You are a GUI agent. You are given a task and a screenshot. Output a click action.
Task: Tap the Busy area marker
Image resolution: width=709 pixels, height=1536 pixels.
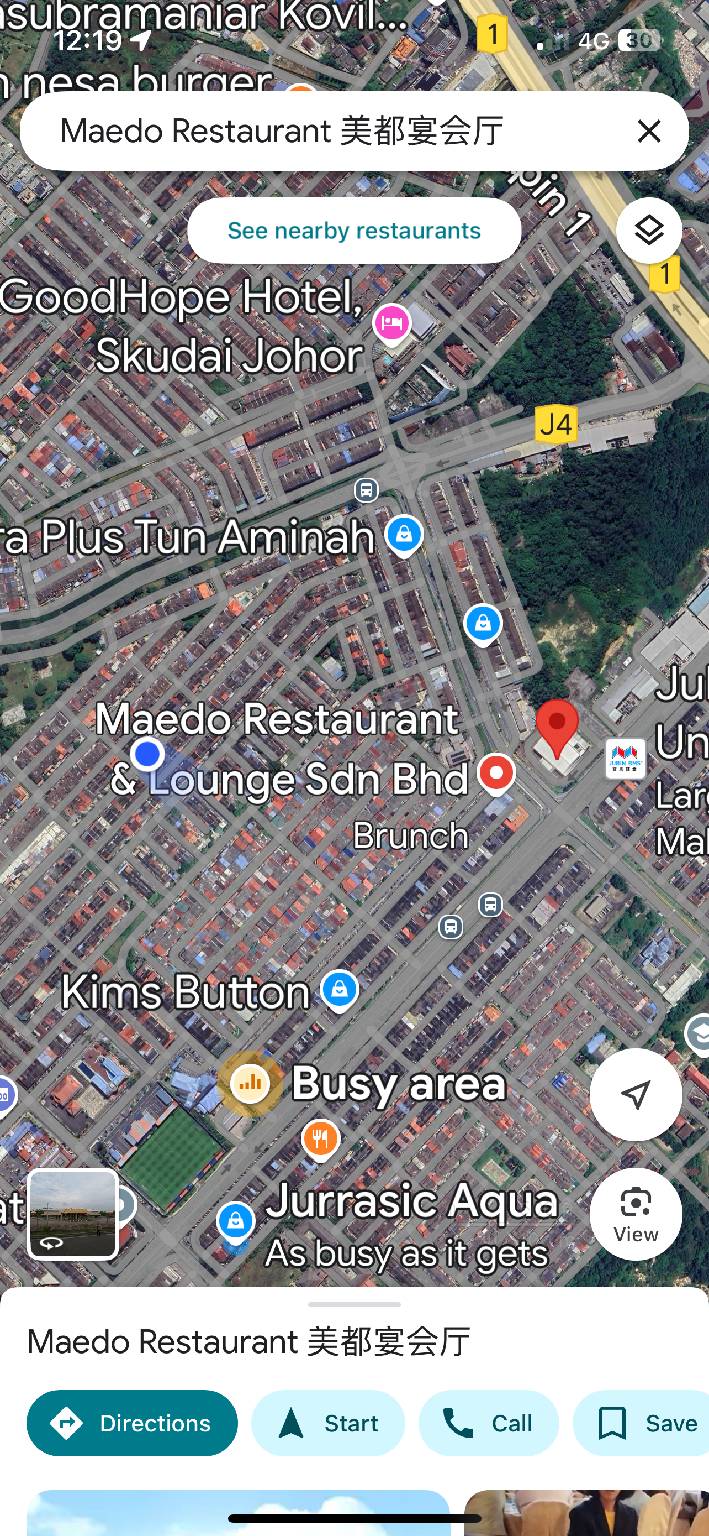[250, 1082]
